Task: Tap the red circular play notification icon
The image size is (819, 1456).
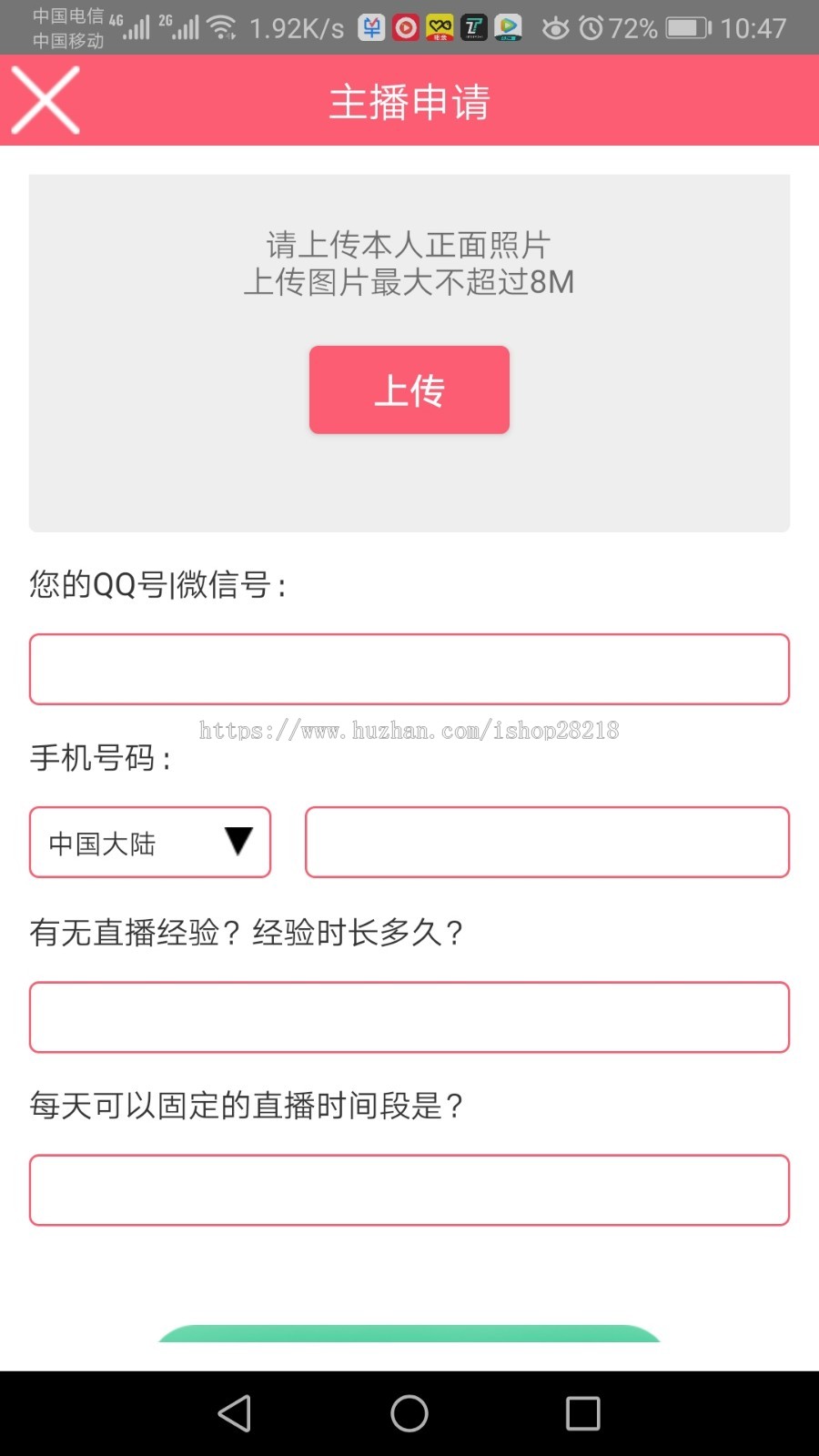Action: 405,27
